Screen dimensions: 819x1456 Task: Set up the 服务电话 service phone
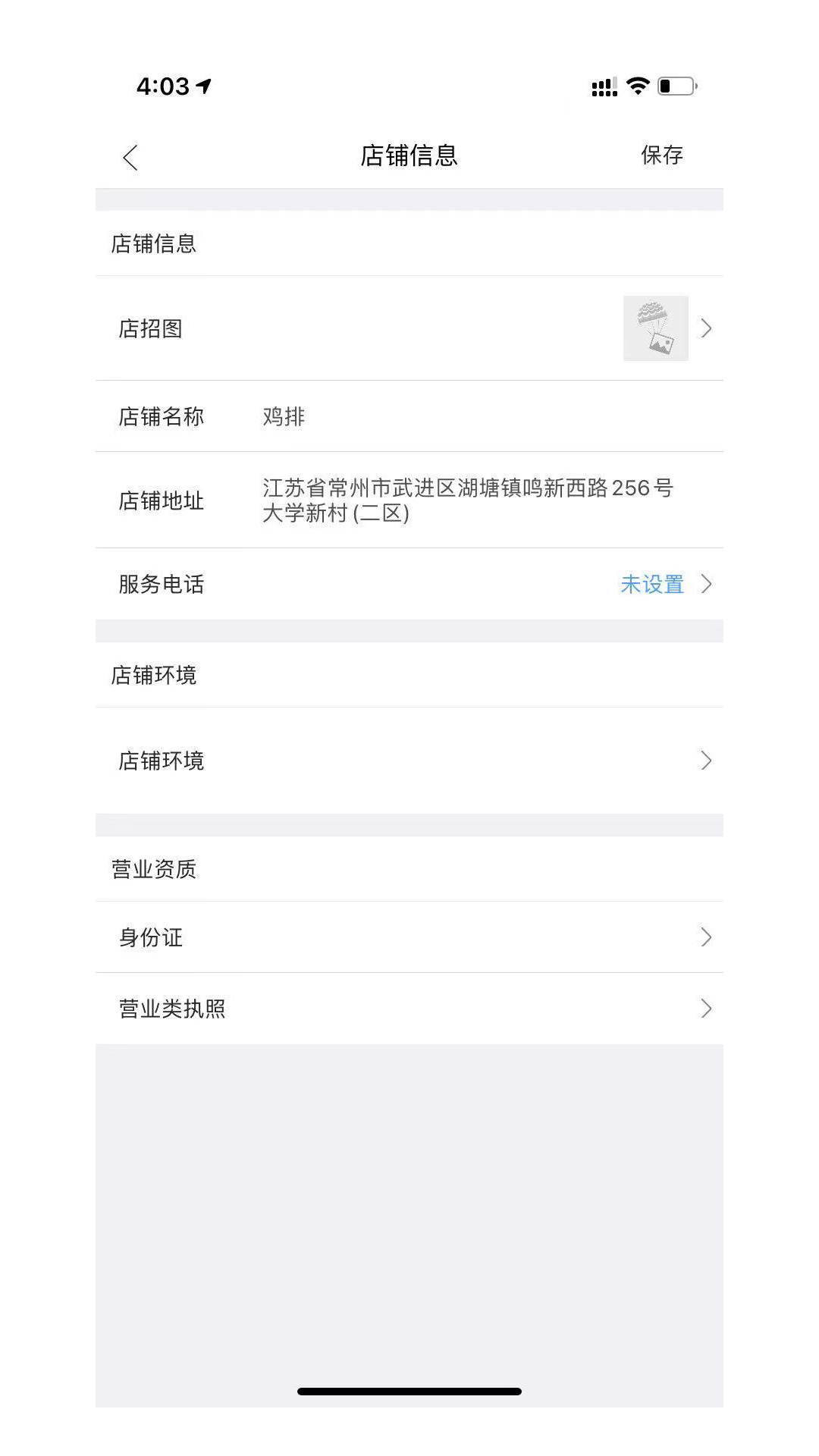pyautogui.click(x=409, y=585)
